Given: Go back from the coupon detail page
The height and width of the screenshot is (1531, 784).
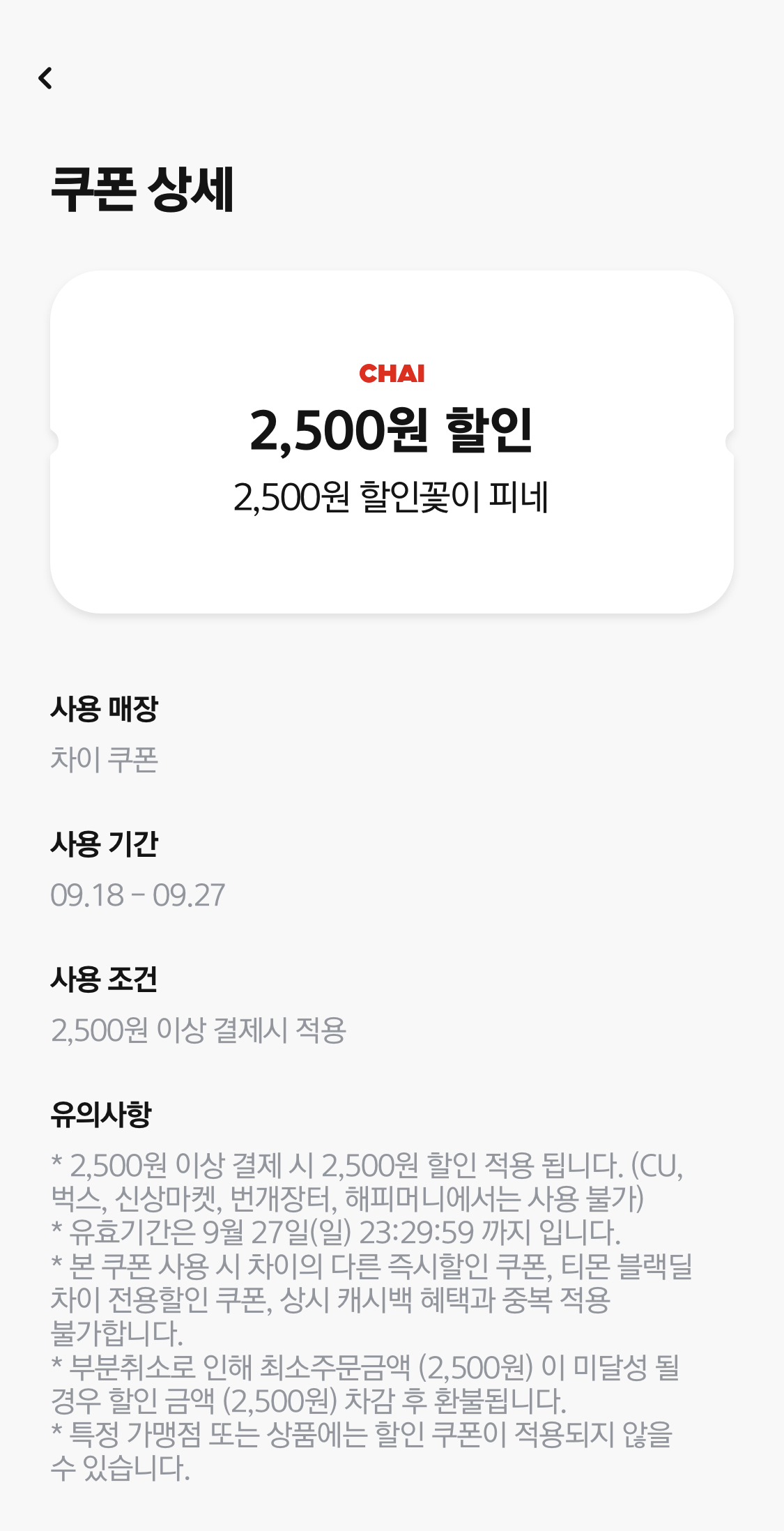Looking at the screenshot, I should (46, 78).
